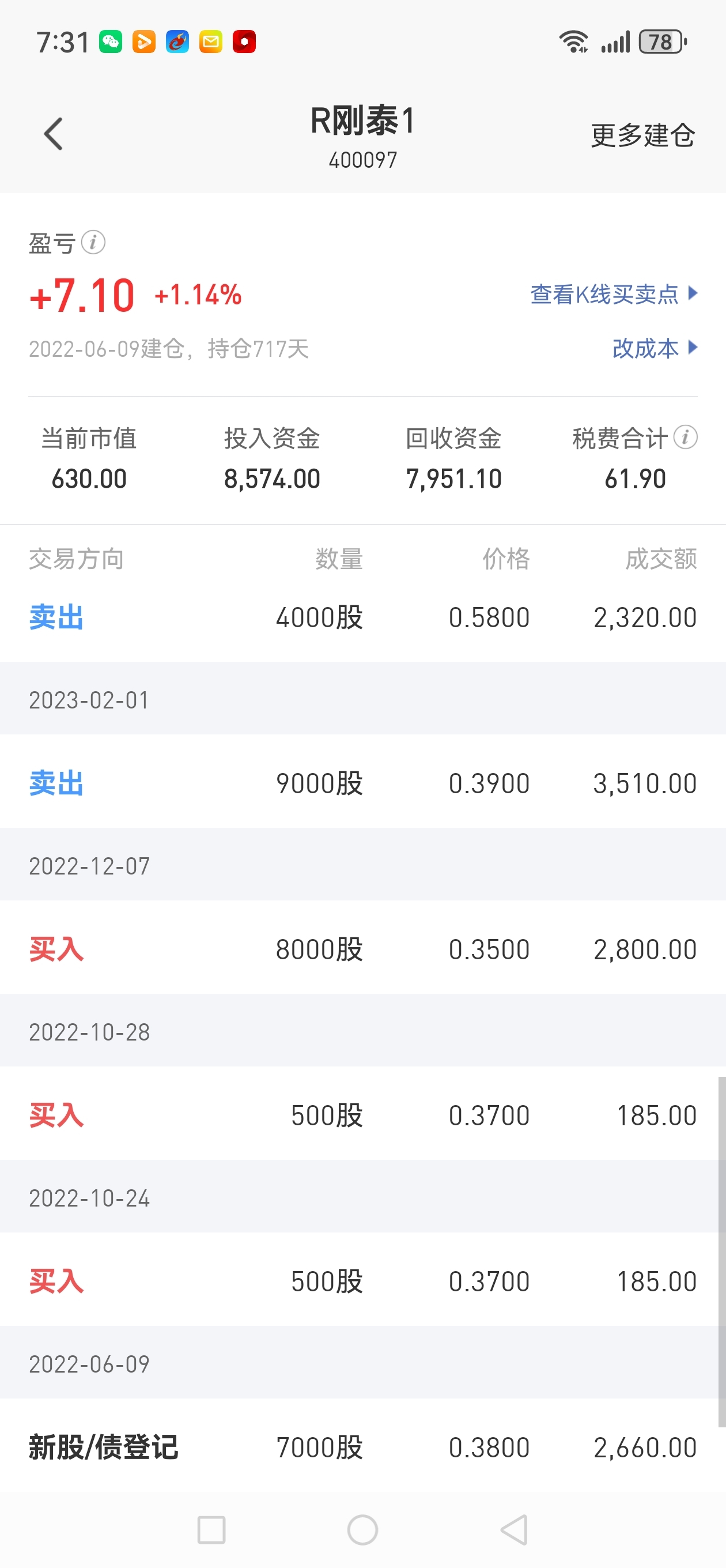Open 更多建仓 in the top bar
726x1568 pixels.
(642, 135)
